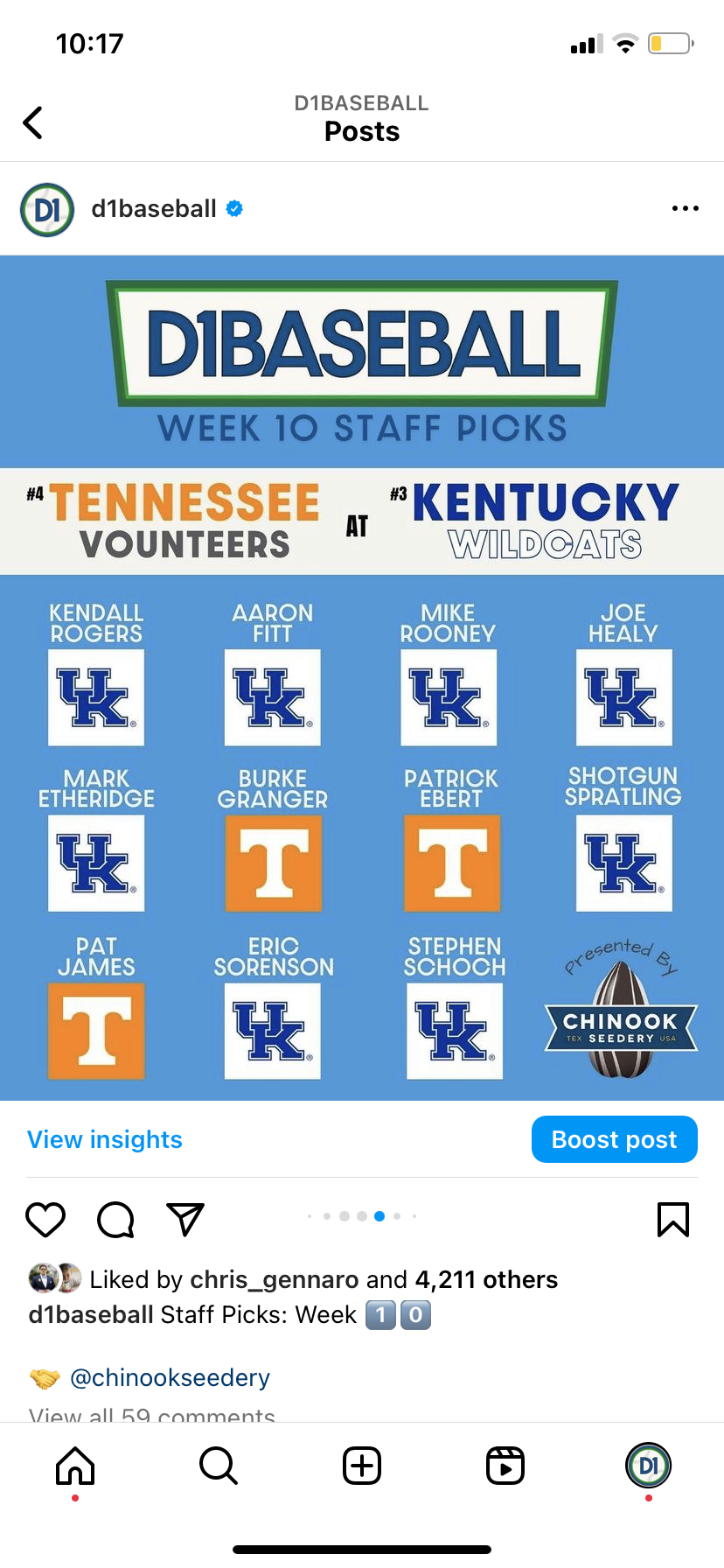The width and height of the screenshot is (724, 1568).
Task: View the list of 4,211 others who liked
Action: [x=486, y=1279]
